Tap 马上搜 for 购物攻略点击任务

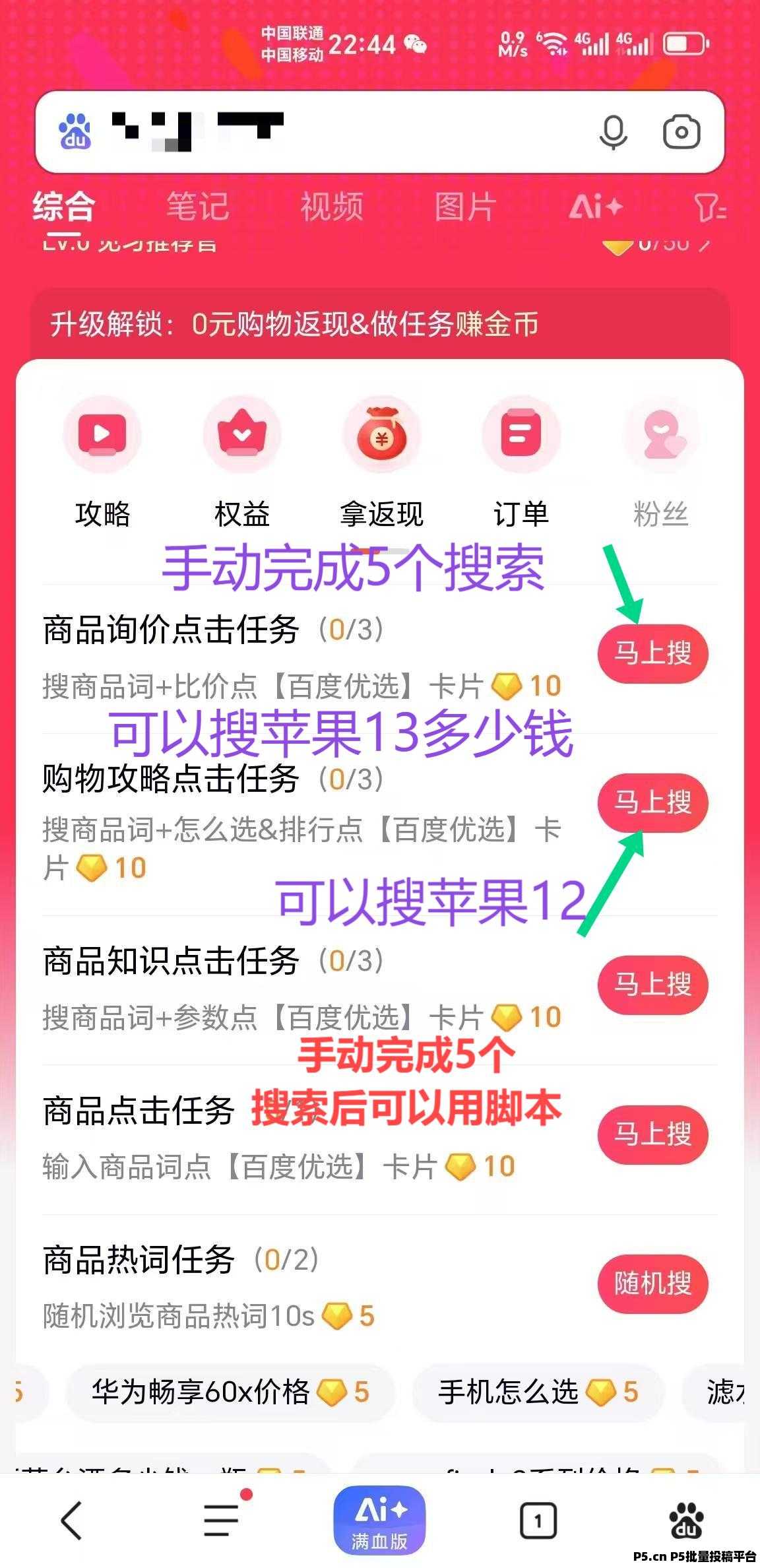click(652, 802)
